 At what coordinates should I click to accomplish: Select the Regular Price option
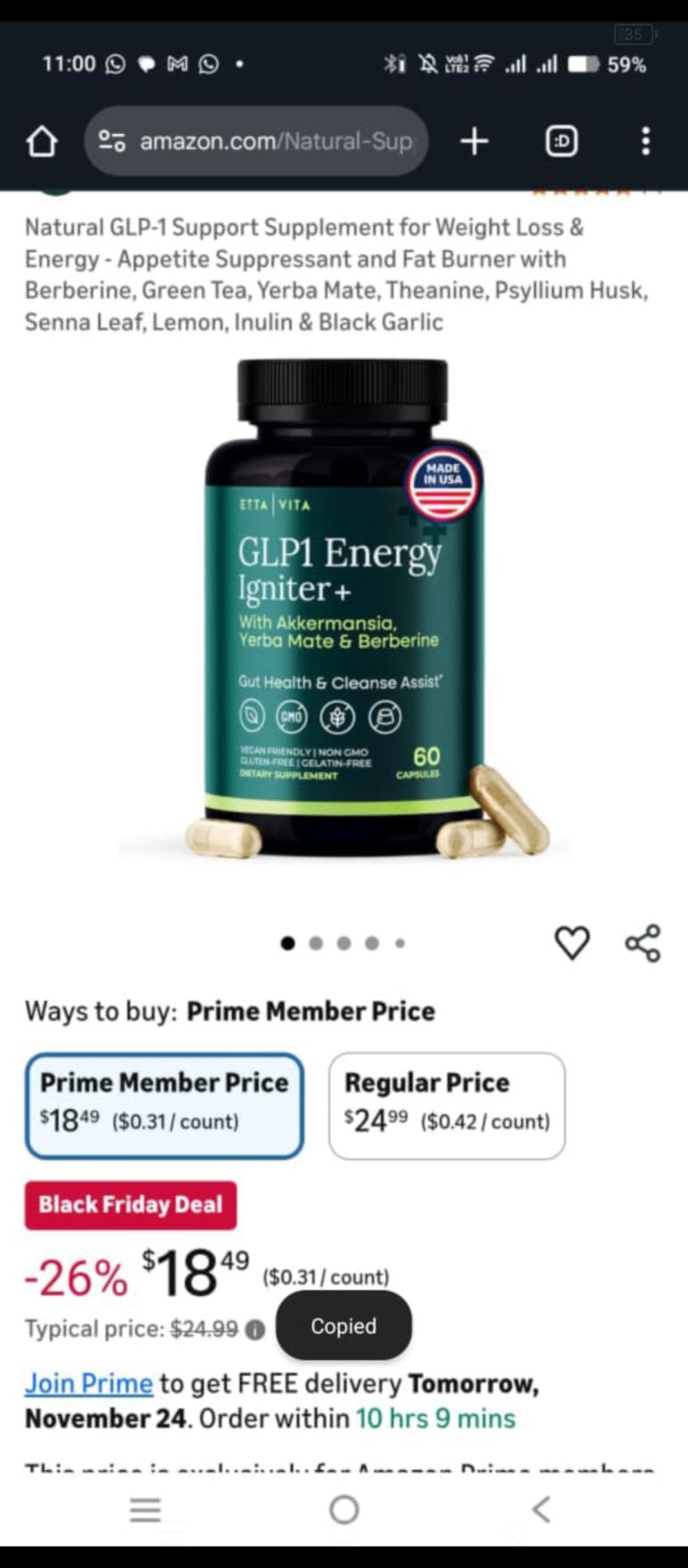pyautogui.click(x=446, y=1105)
